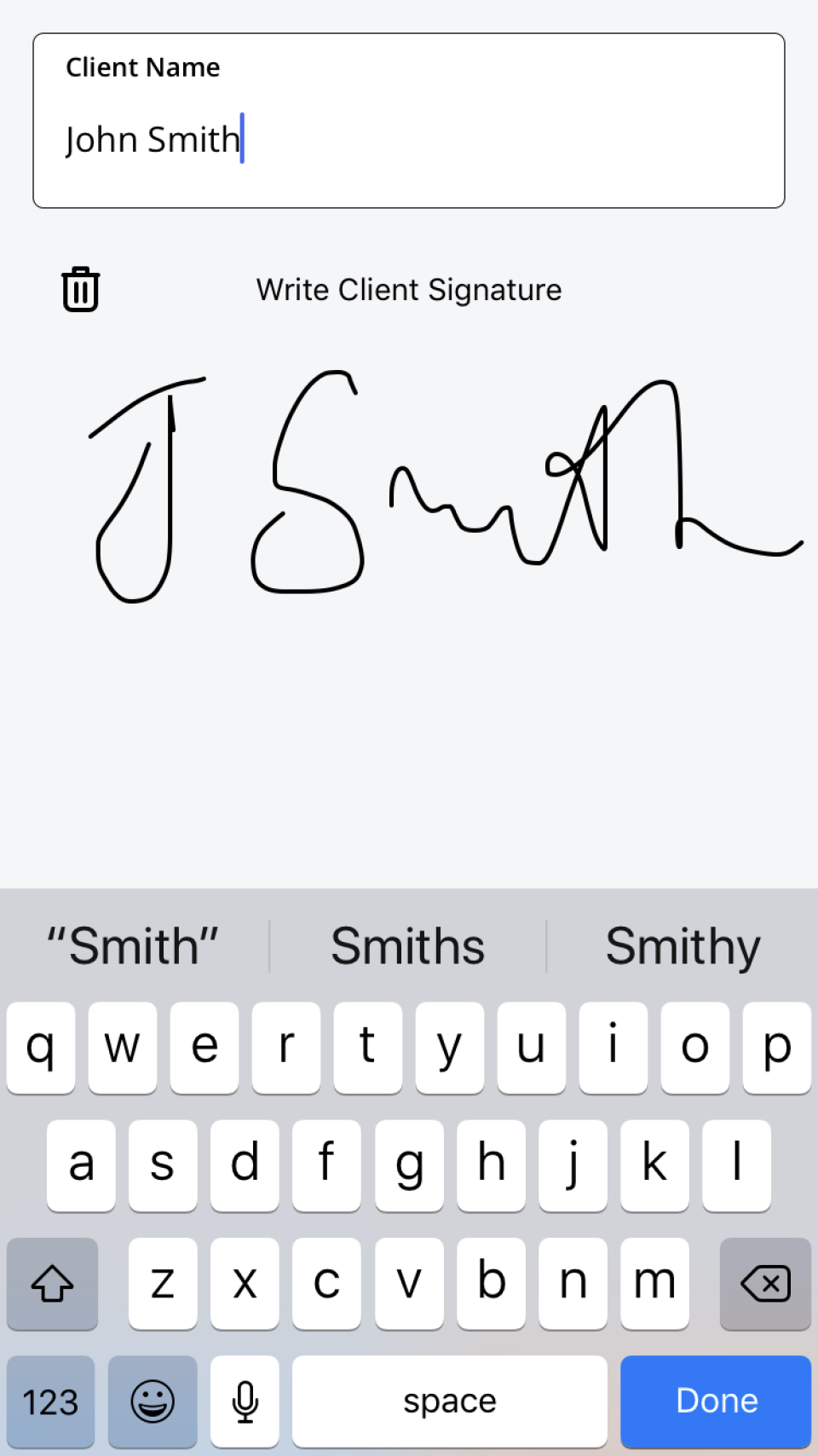The height and width of the screenshot is (1456, 818).
Task: Switch to the 123 numeric keyboard
Action: pos(50,1401)
